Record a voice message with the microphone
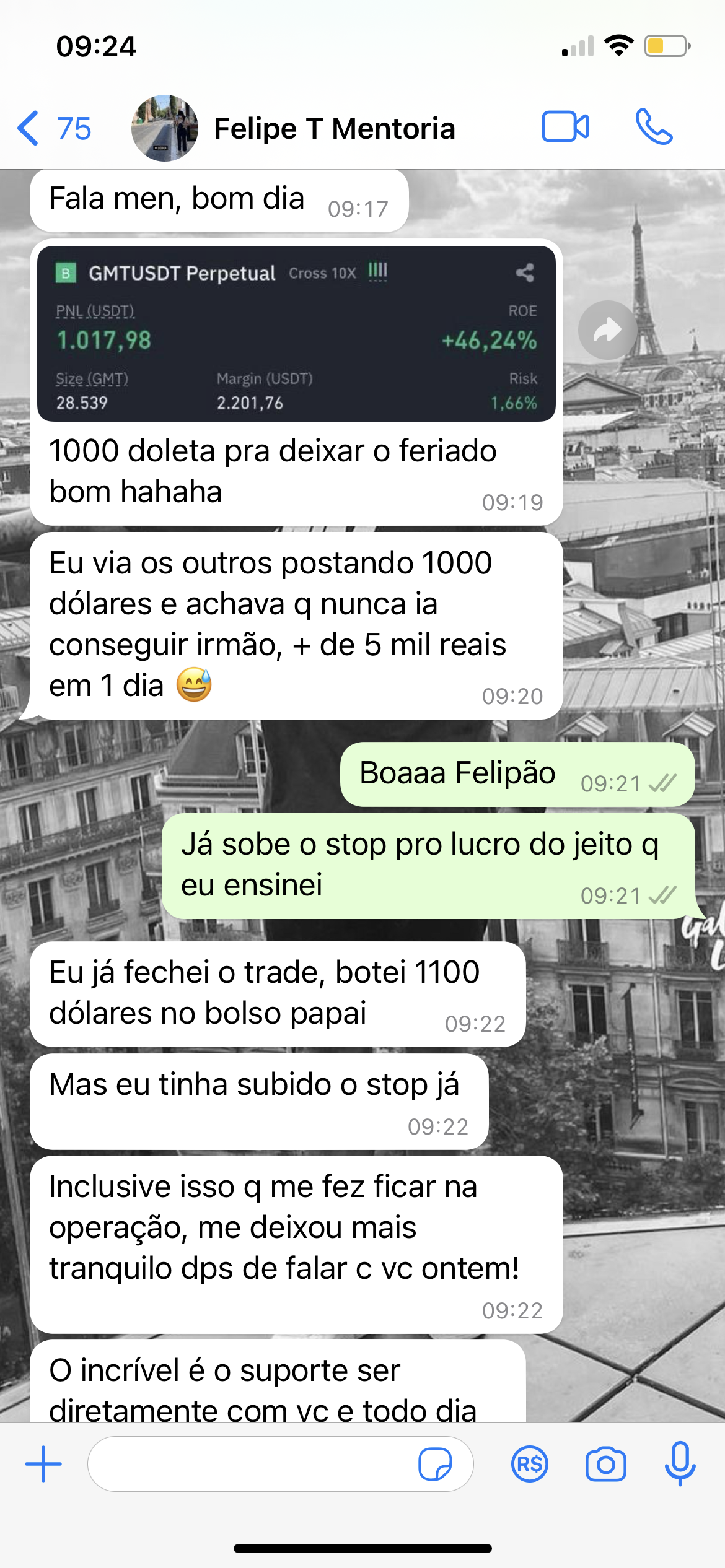 pos(680,1464)
